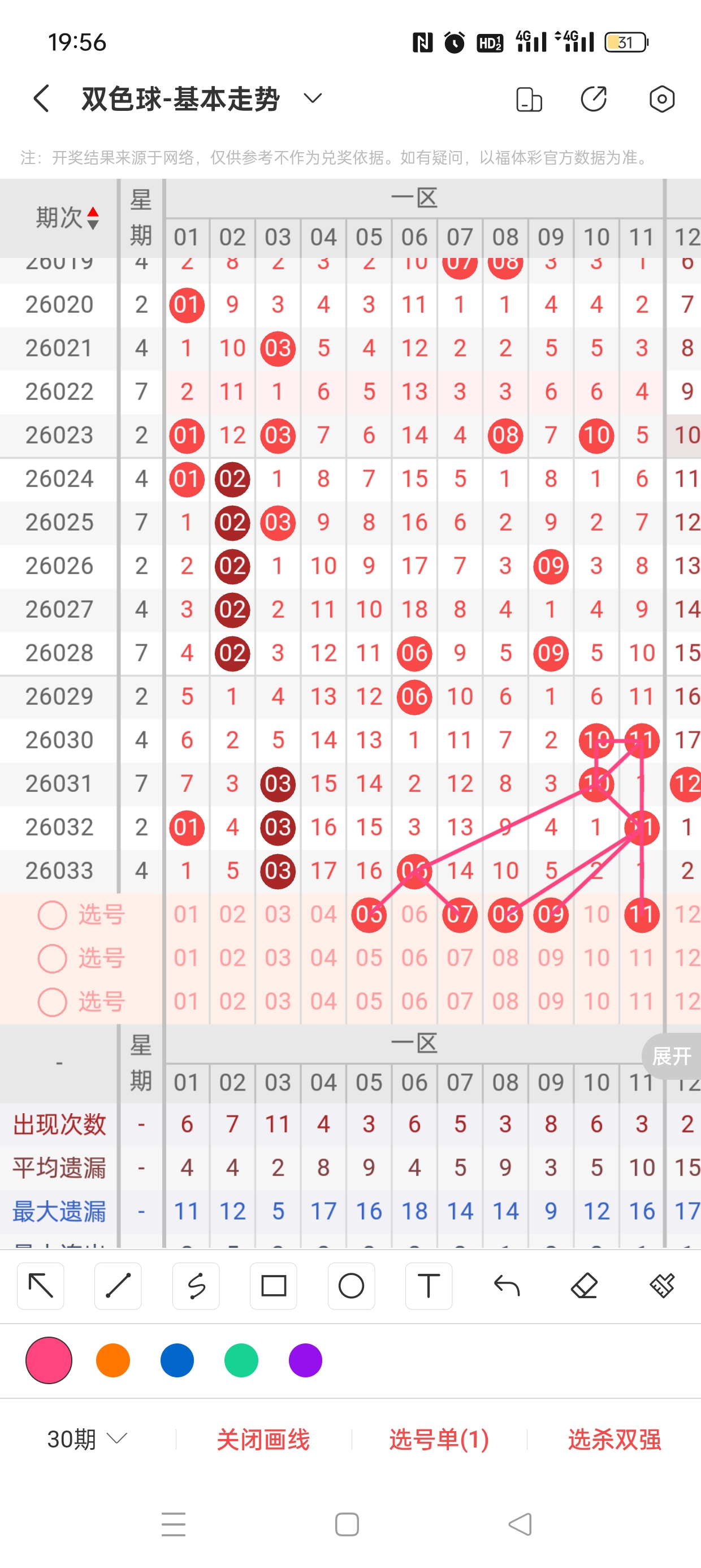Undo the last drawn line

tap(507, 1286)
